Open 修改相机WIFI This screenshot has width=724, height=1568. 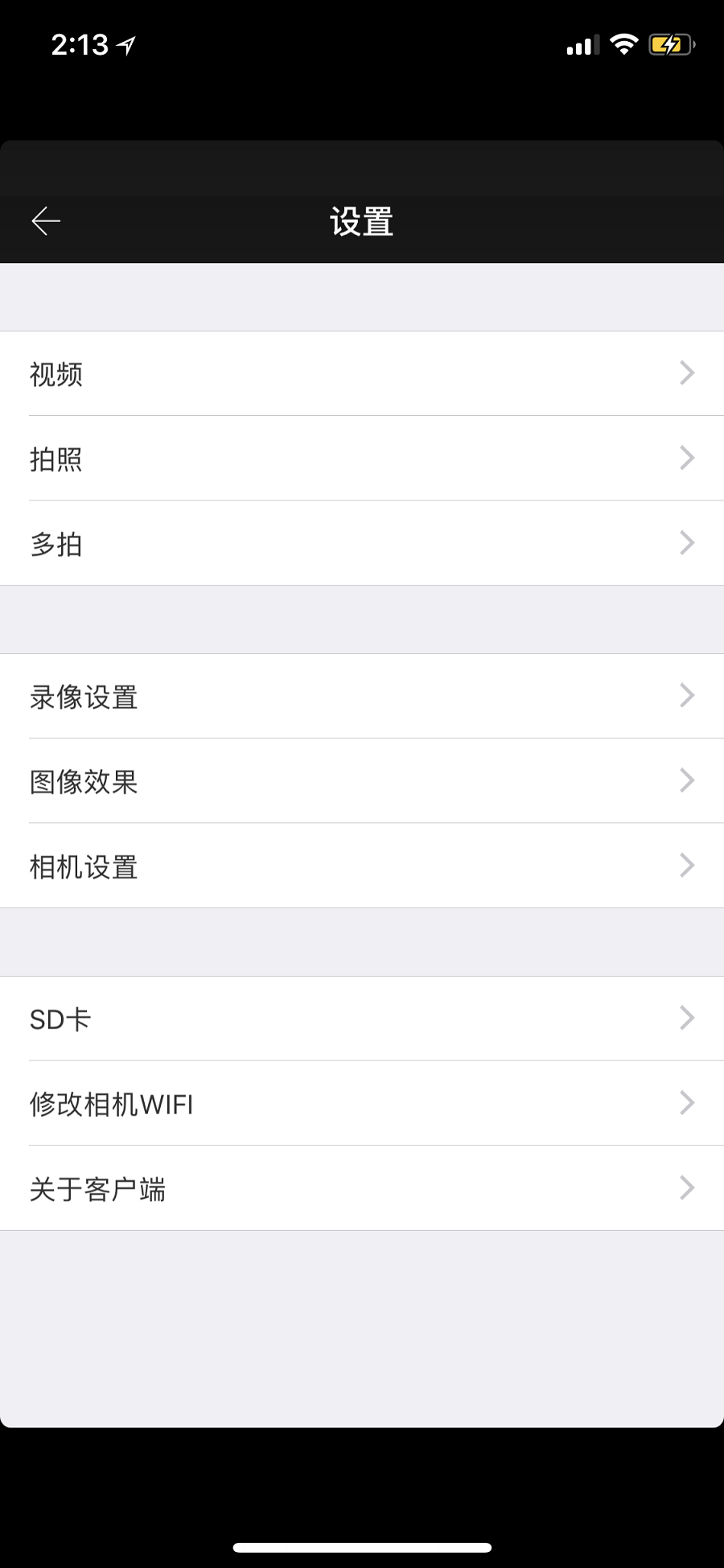click(x=362, y=1104)
